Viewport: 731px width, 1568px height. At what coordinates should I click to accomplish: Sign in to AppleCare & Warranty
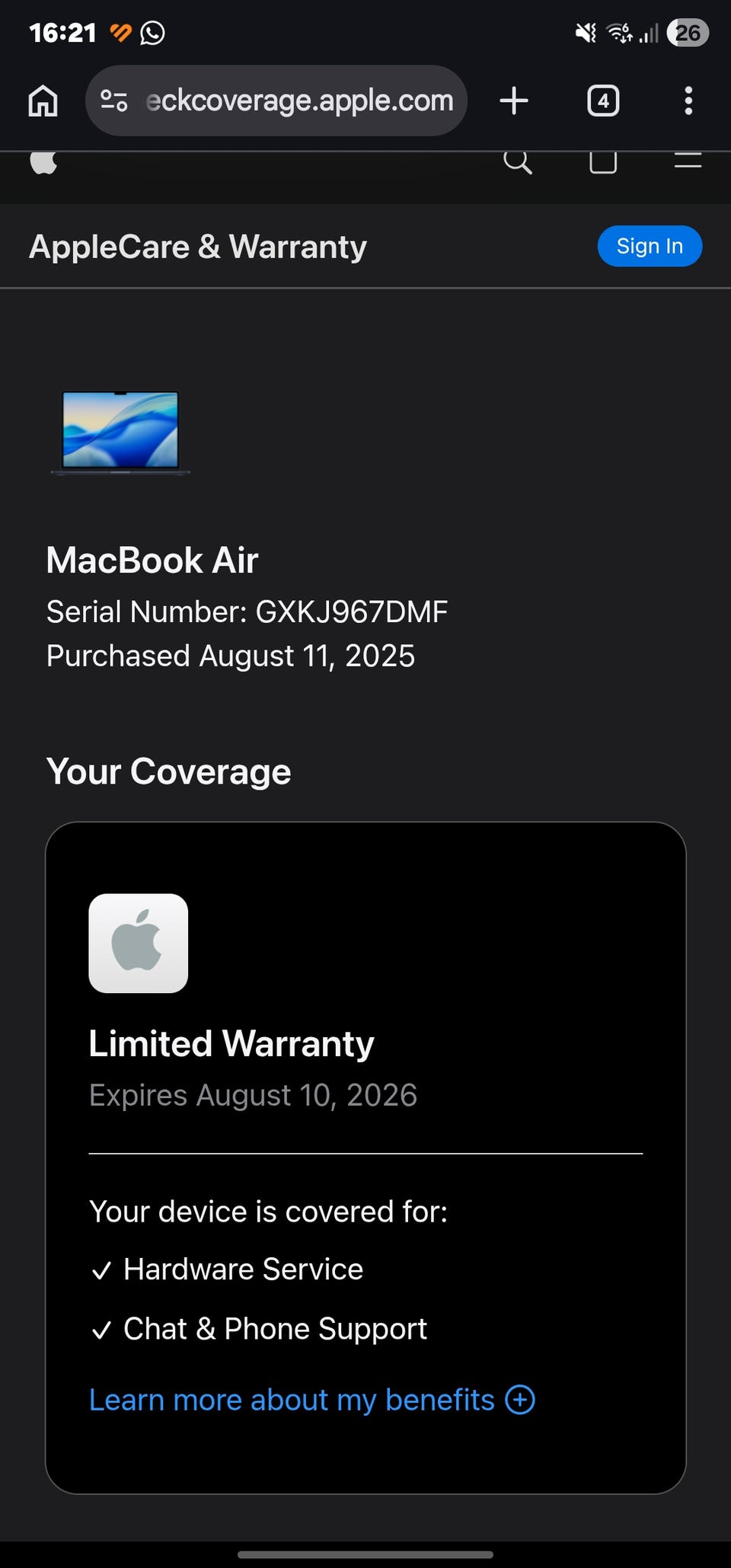650,246
